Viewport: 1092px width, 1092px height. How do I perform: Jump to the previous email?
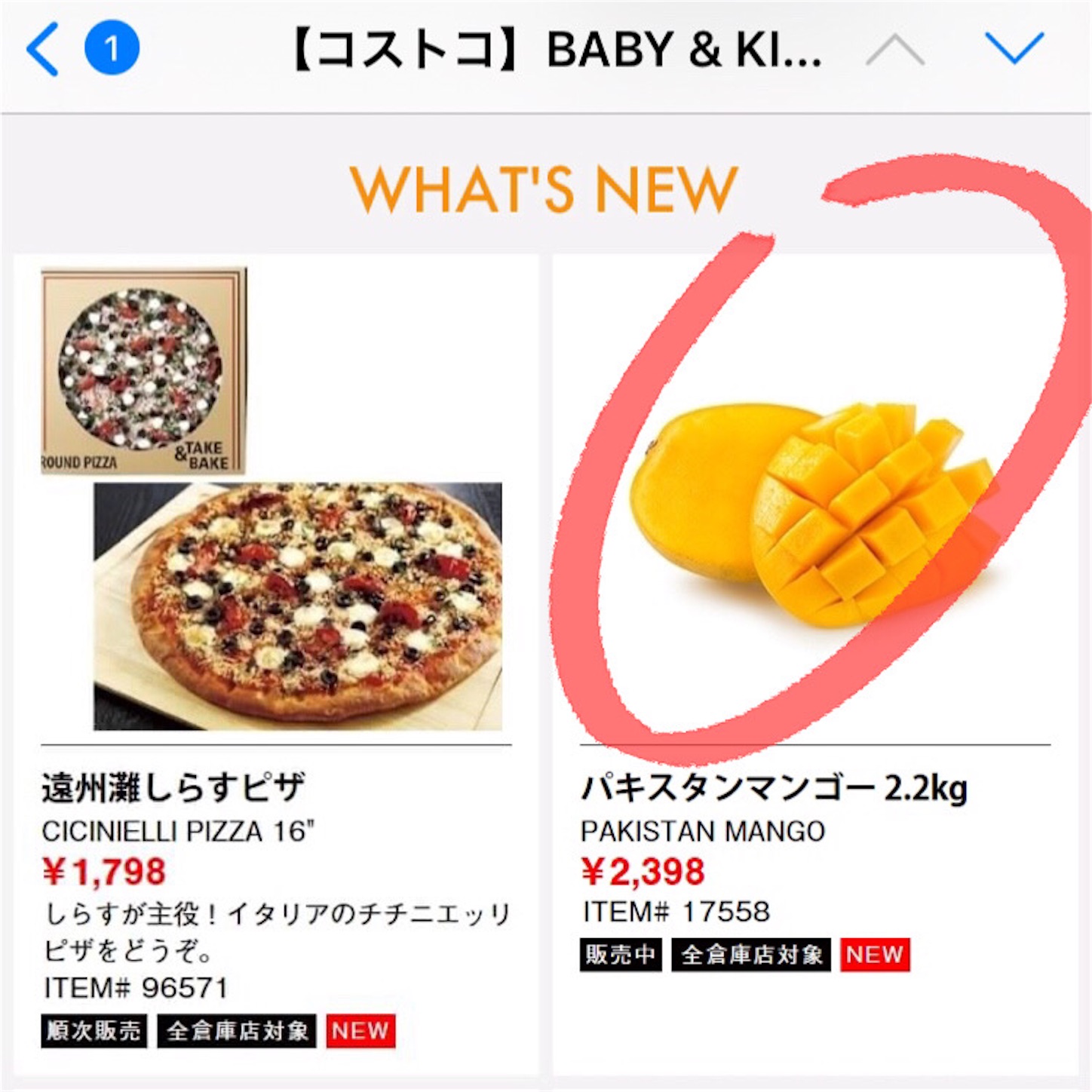pos(895,50)
